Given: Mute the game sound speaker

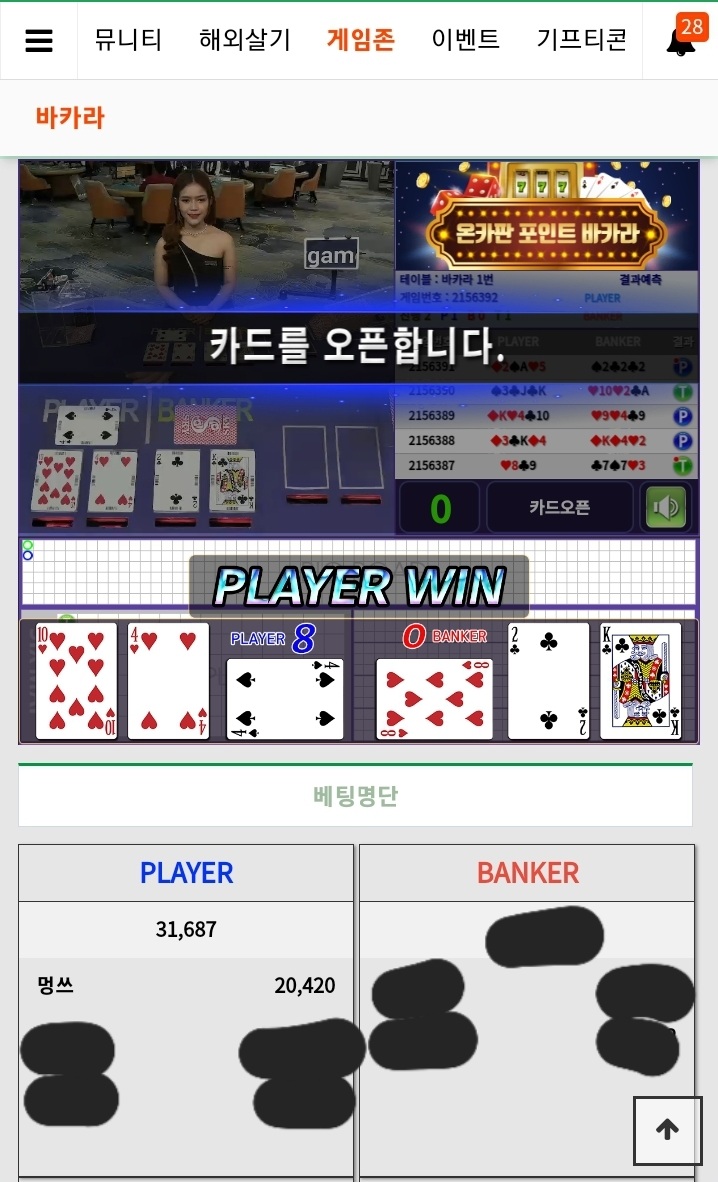Looking at the screenshot, I should click(x=667, y=508).
